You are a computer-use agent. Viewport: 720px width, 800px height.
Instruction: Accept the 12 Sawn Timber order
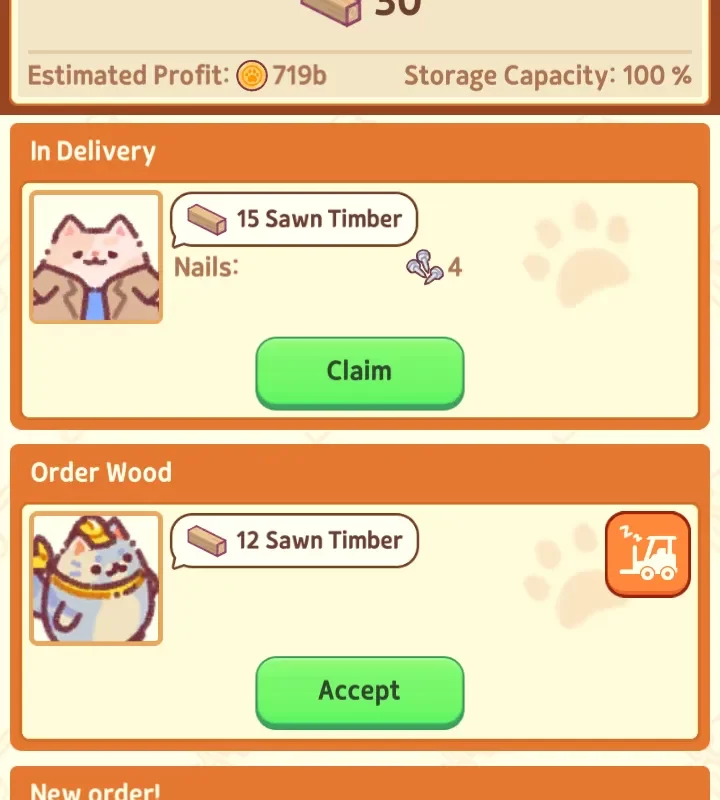[359, 690]
